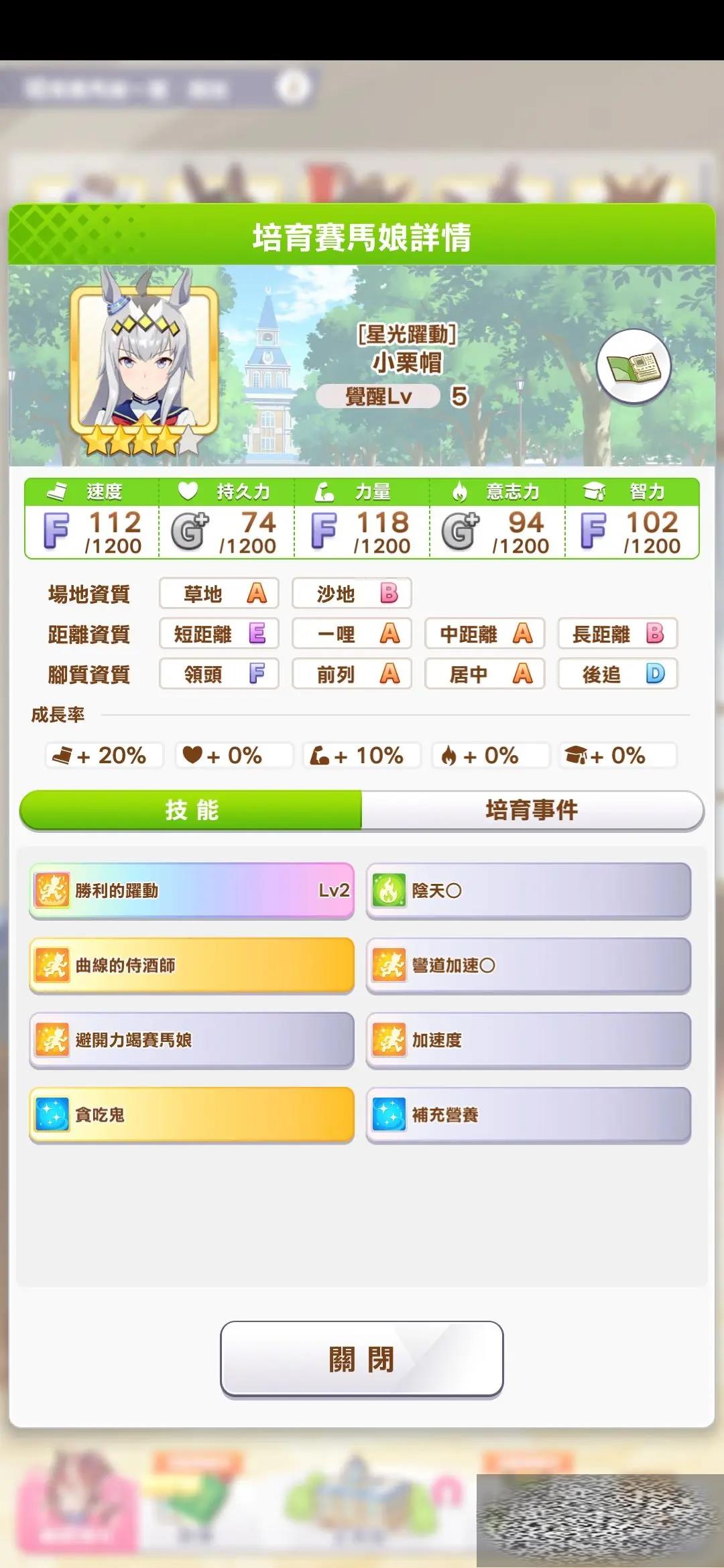724x1568 pixels.
Task: View the 加速度 skill info
Action: coord(528,1040)
